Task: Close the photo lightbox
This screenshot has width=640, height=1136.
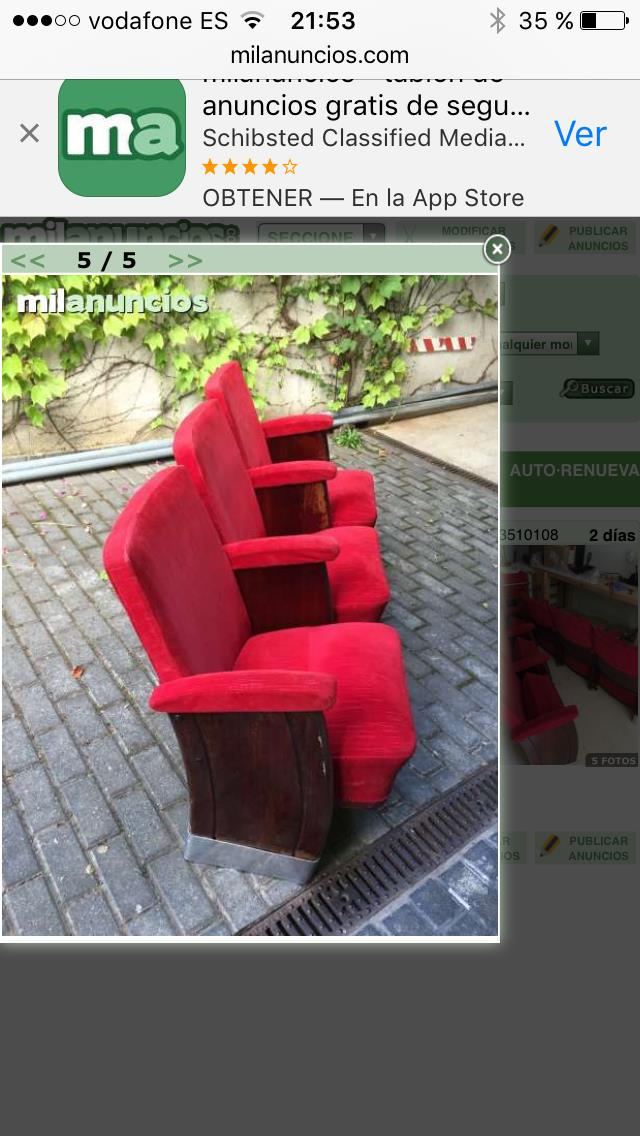Action: [496, 249]
